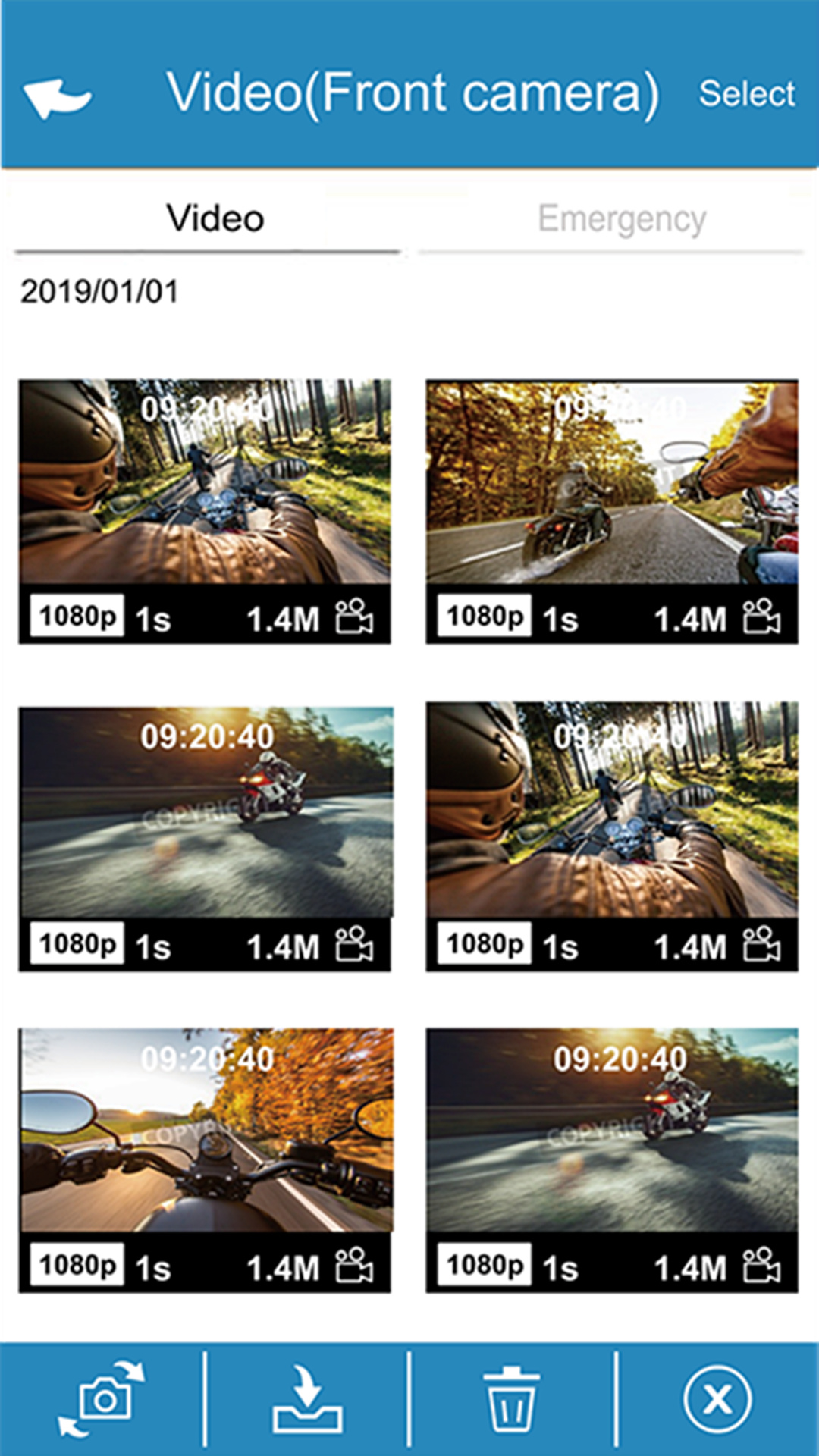Open the video showing gloved hand and rider
This screenshot has height=1456, width=819.
click(x=611, y=482)
